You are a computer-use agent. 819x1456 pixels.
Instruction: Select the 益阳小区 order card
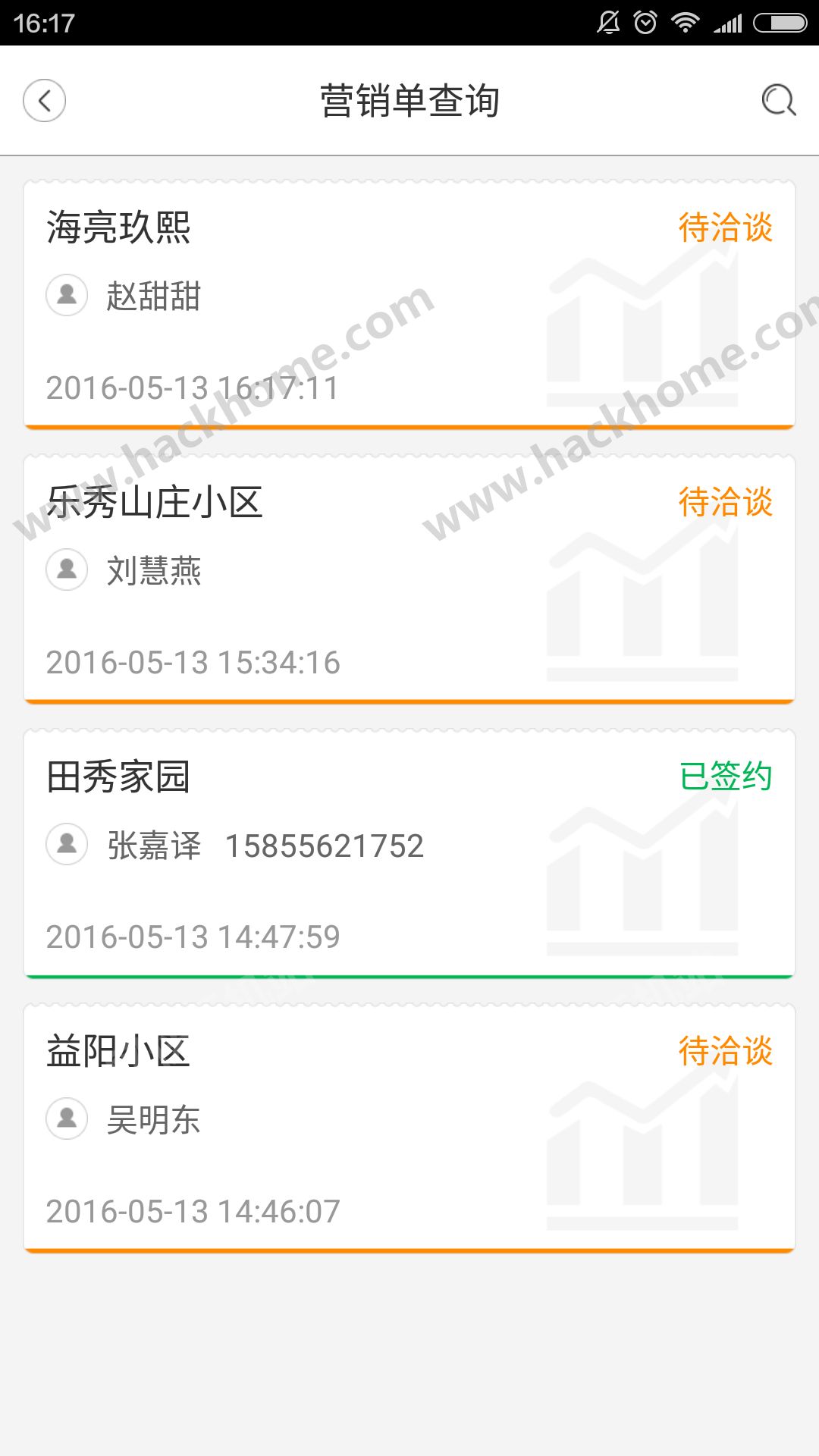[409, 1128]
